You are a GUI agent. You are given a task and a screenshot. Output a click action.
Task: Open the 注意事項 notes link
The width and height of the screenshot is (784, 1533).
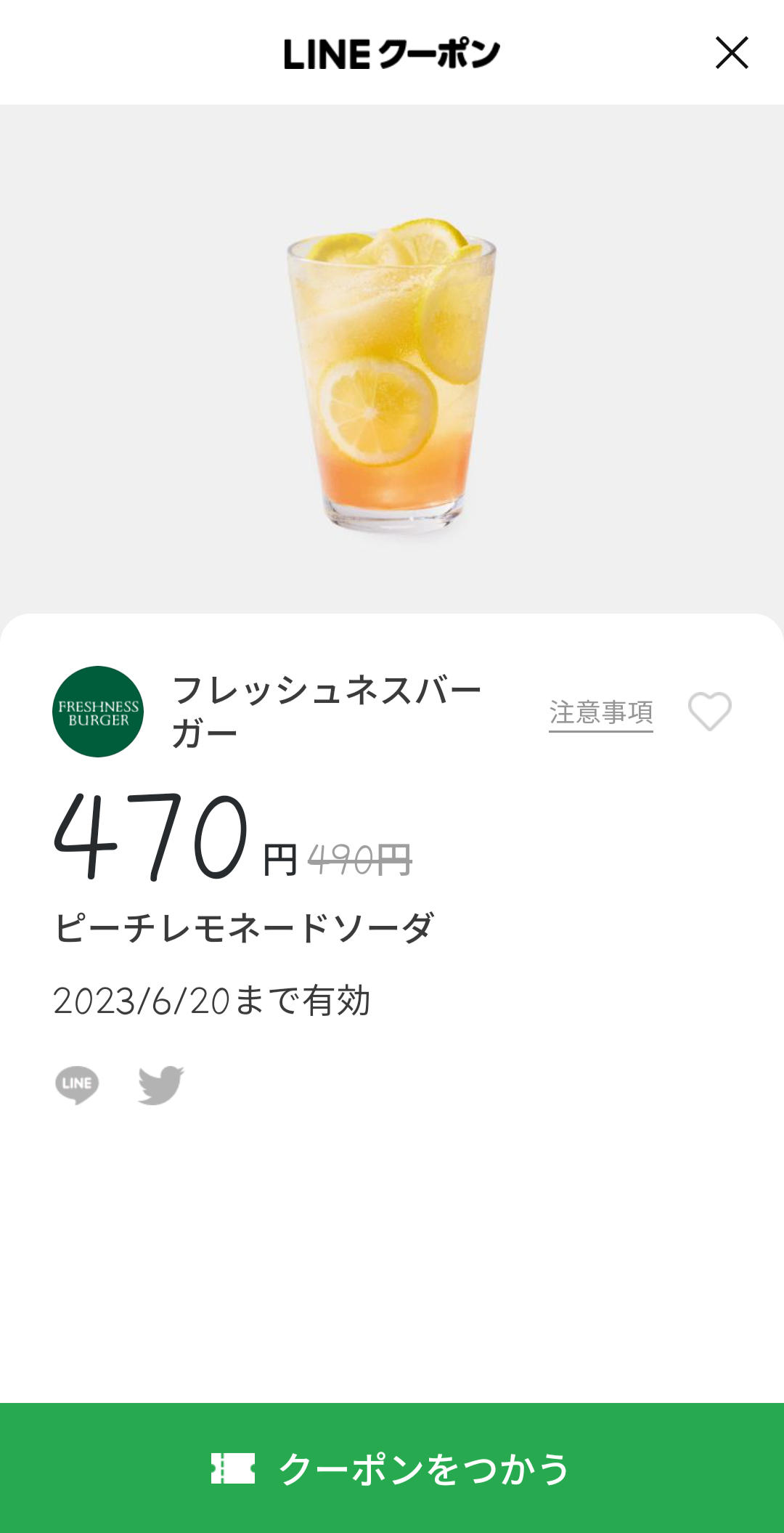point(600,712)
